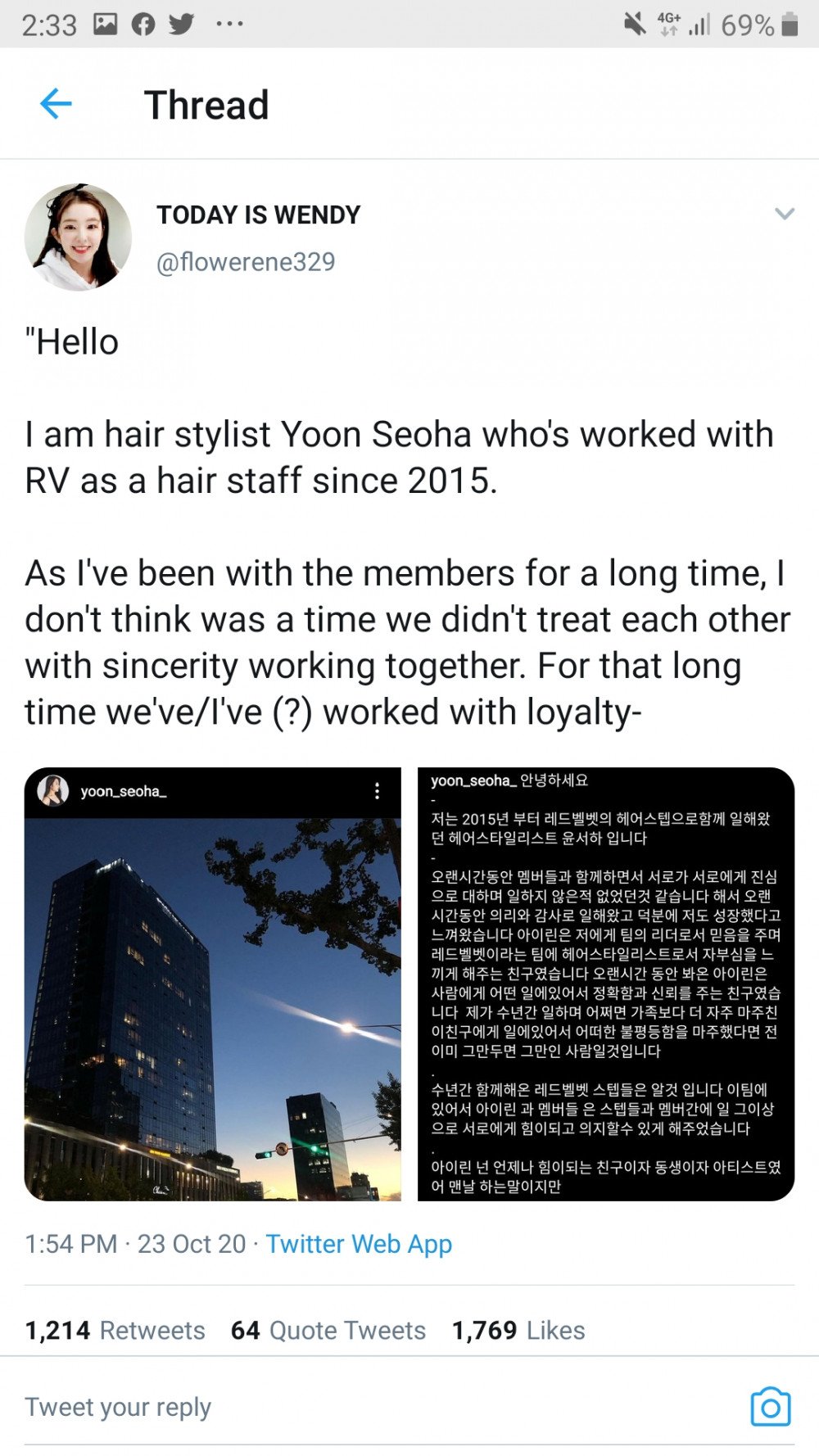Focus the Tweet your reply field

click(328, 1407)
